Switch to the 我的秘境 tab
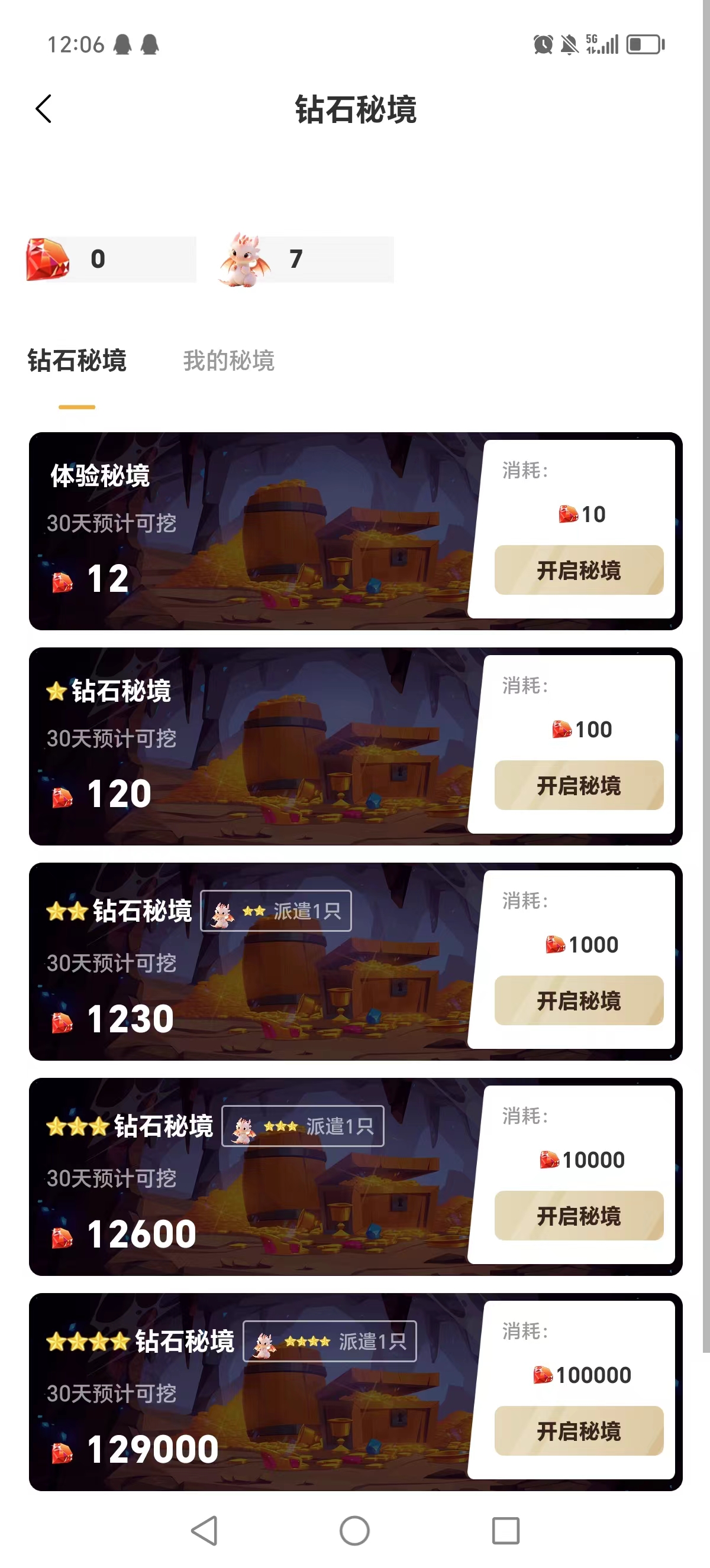Screen dimensions: 710x1568 (228, 360)
